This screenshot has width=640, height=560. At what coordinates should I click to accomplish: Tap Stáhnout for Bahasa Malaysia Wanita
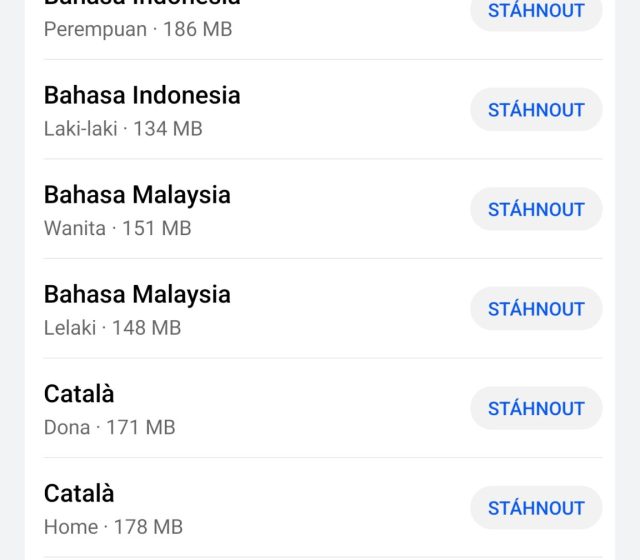(x=536, y=209)
